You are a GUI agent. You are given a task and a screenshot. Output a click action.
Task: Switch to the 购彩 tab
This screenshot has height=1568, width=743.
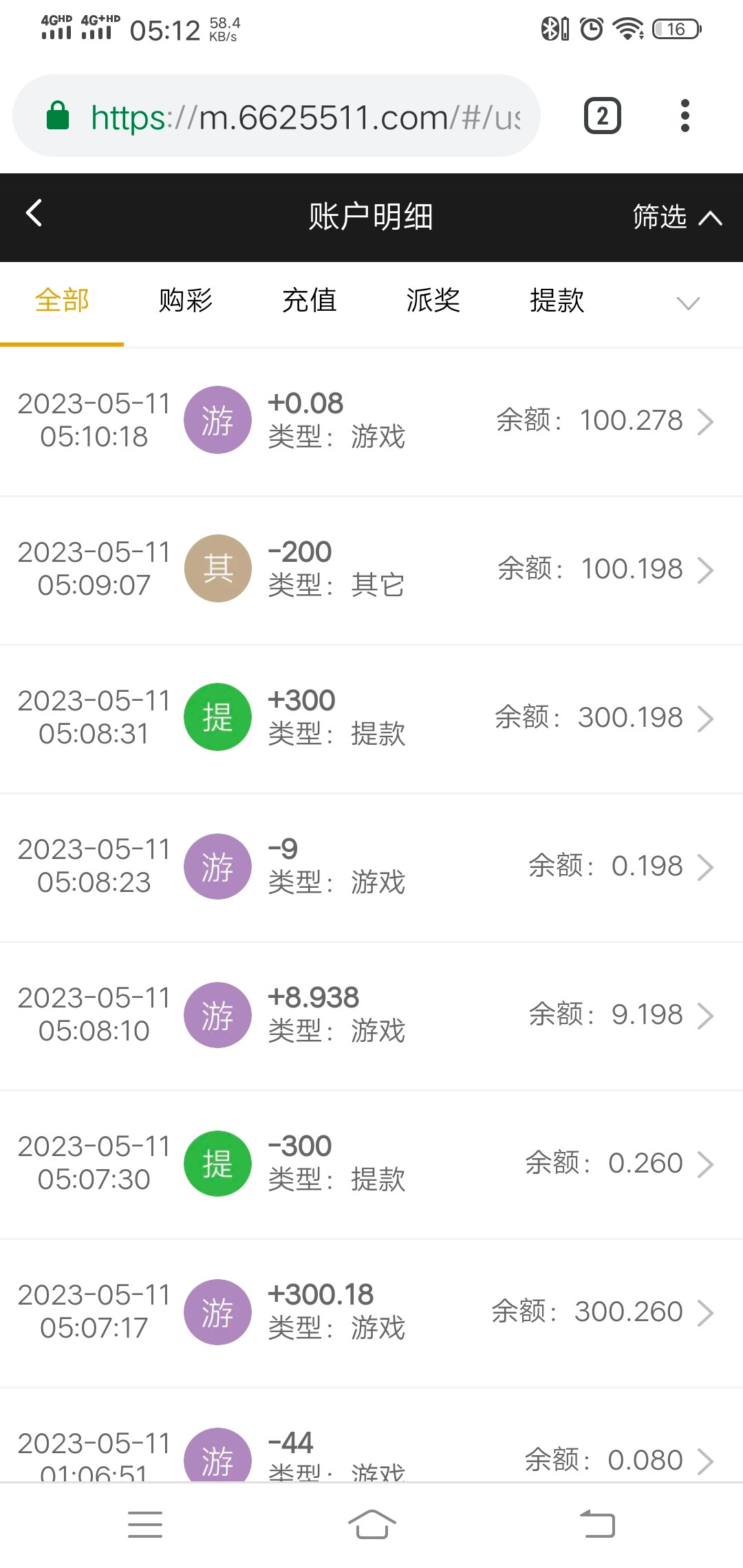(x=186, y=301)
